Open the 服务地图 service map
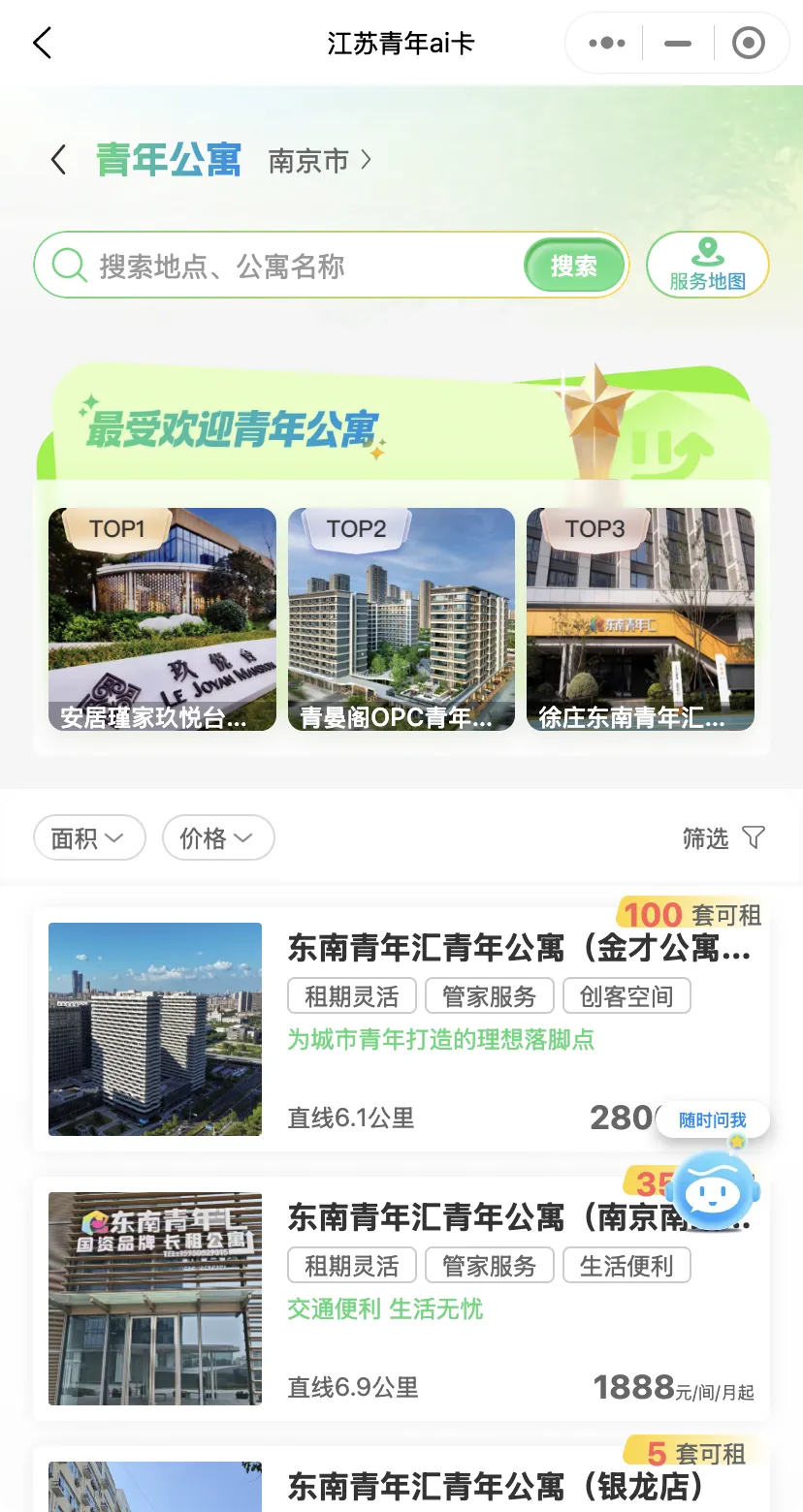The height and width of the screenshot is (1512, 803). [x=708, y=265]
